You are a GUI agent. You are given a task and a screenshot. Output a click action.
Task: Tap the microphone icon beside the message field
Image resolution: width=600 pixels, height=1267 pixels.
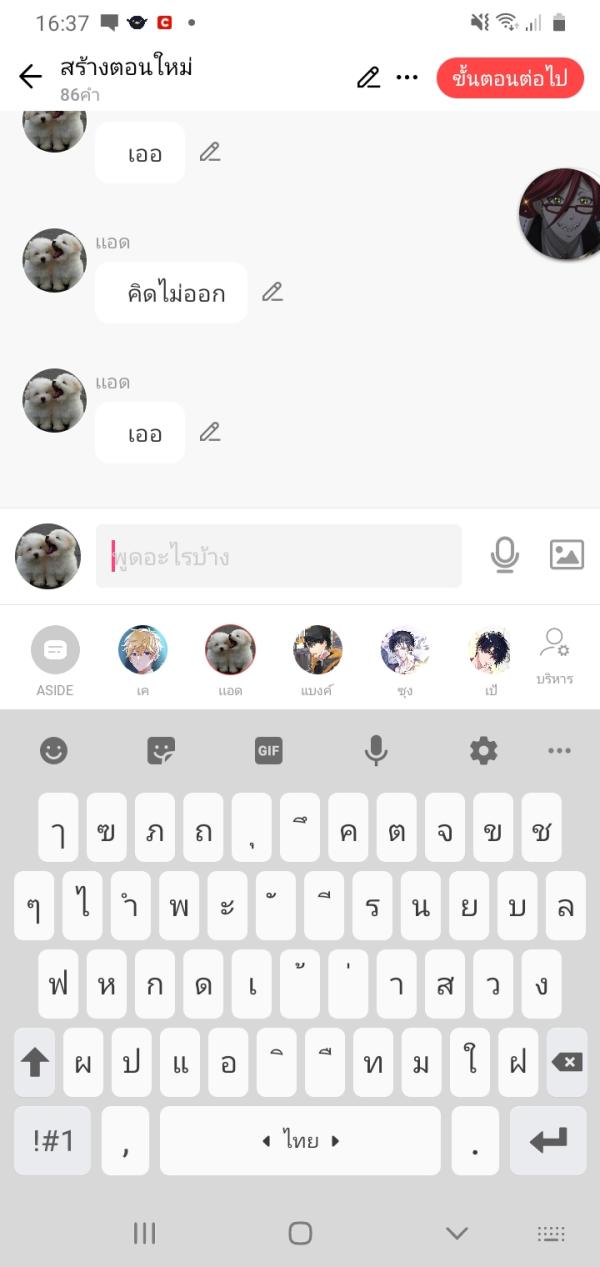[505, 555]
